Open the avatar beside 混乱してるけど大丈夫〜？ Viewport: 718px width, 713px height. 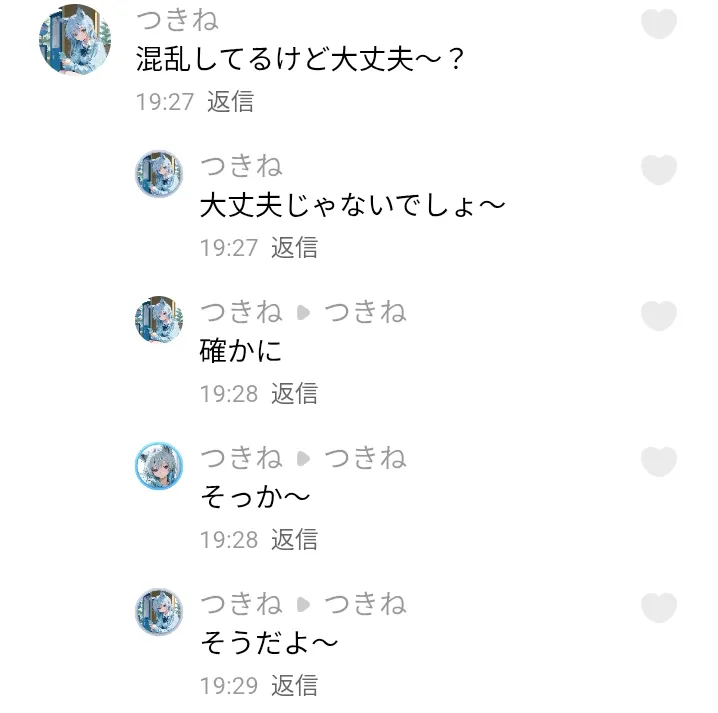pyautogui.click(x=75, y=40)
